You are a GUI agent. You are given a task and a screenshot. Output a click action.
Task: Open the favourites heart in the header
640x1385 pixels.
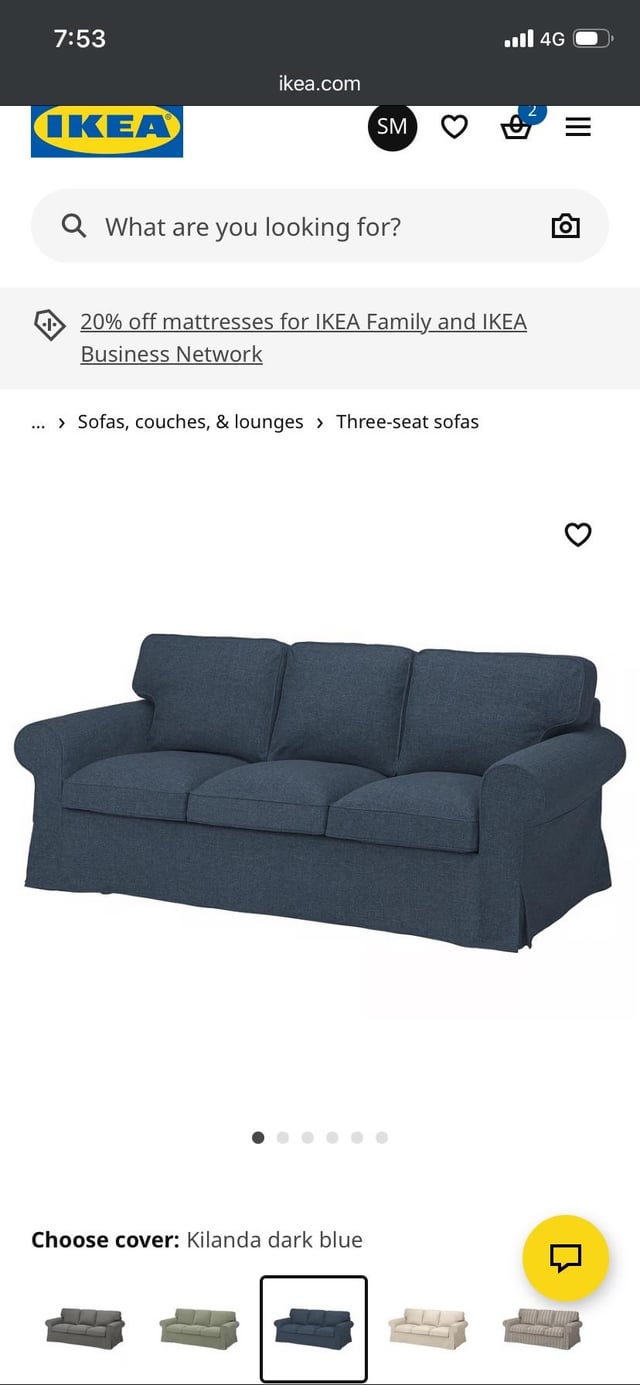pos(455,127)
